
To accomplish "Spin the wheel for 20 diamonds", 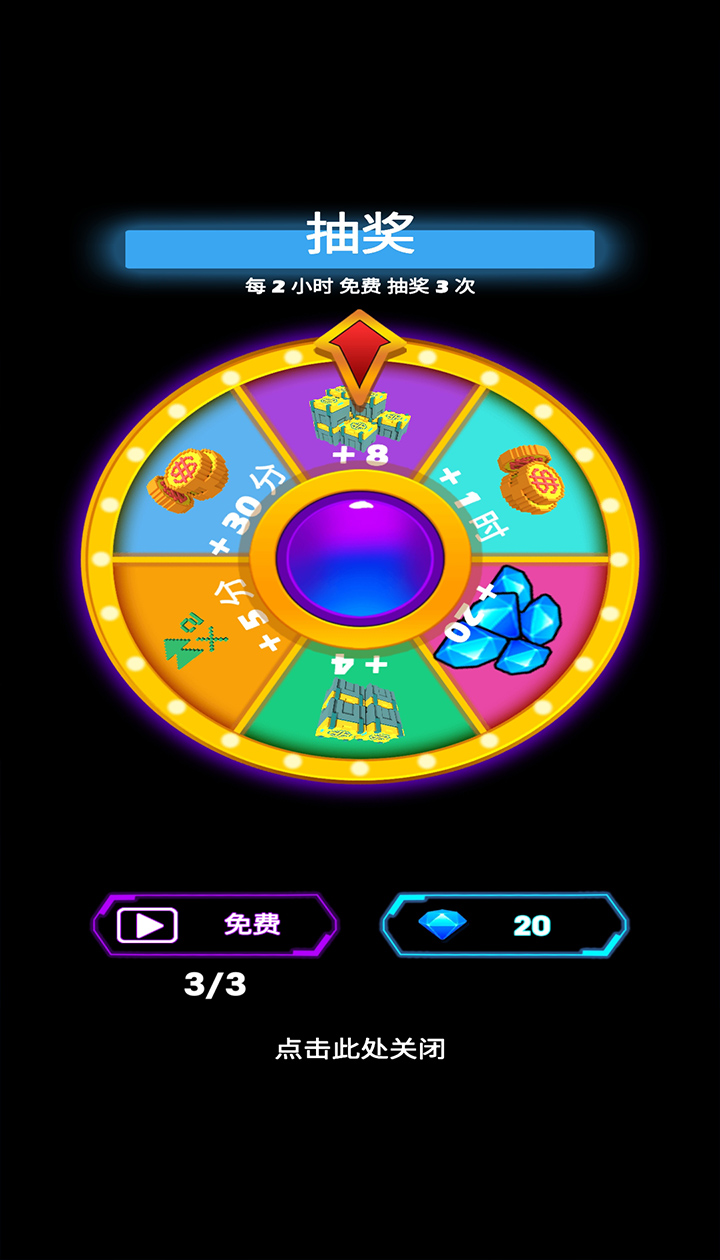I will point(504,925).
